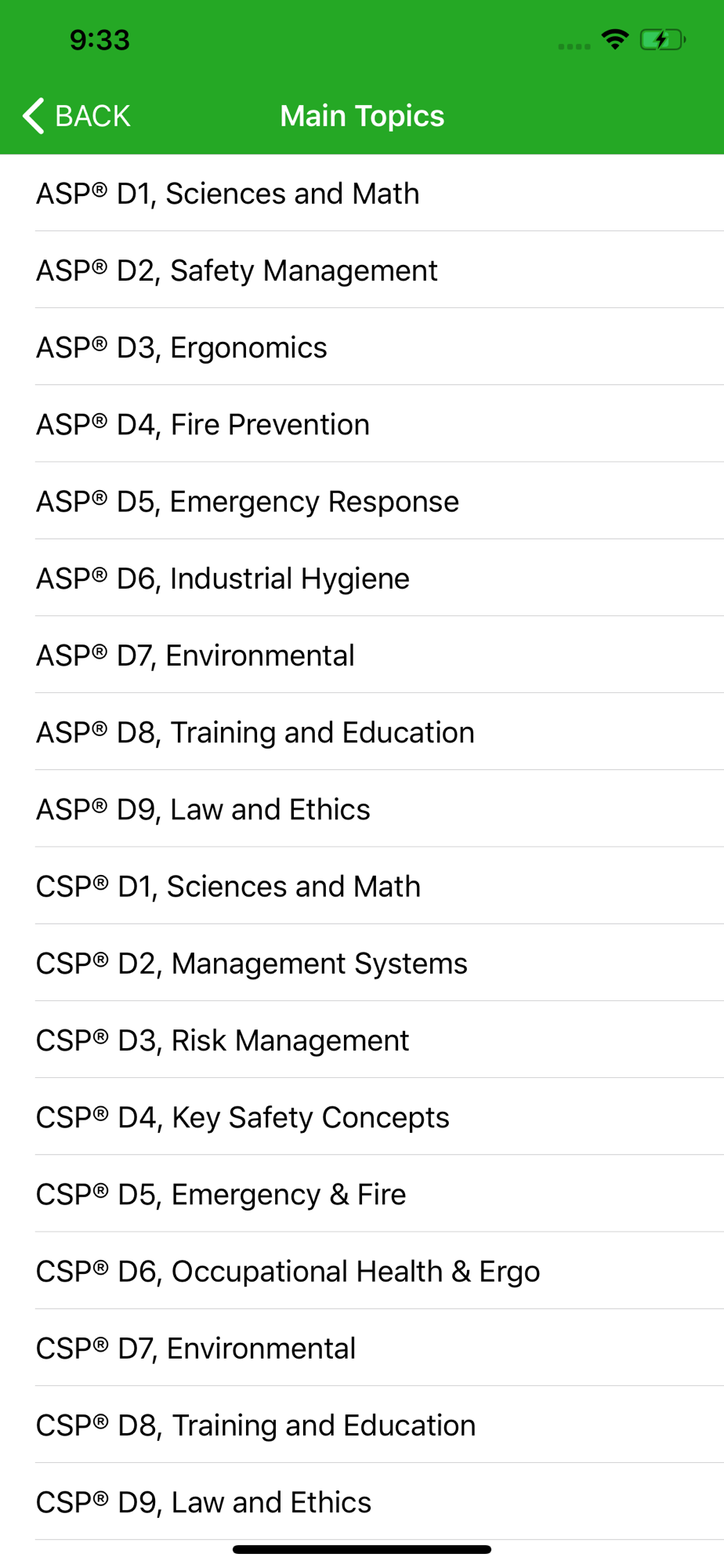
Task: Open CSP D8, Training and Education
Action: (362, 1425)
